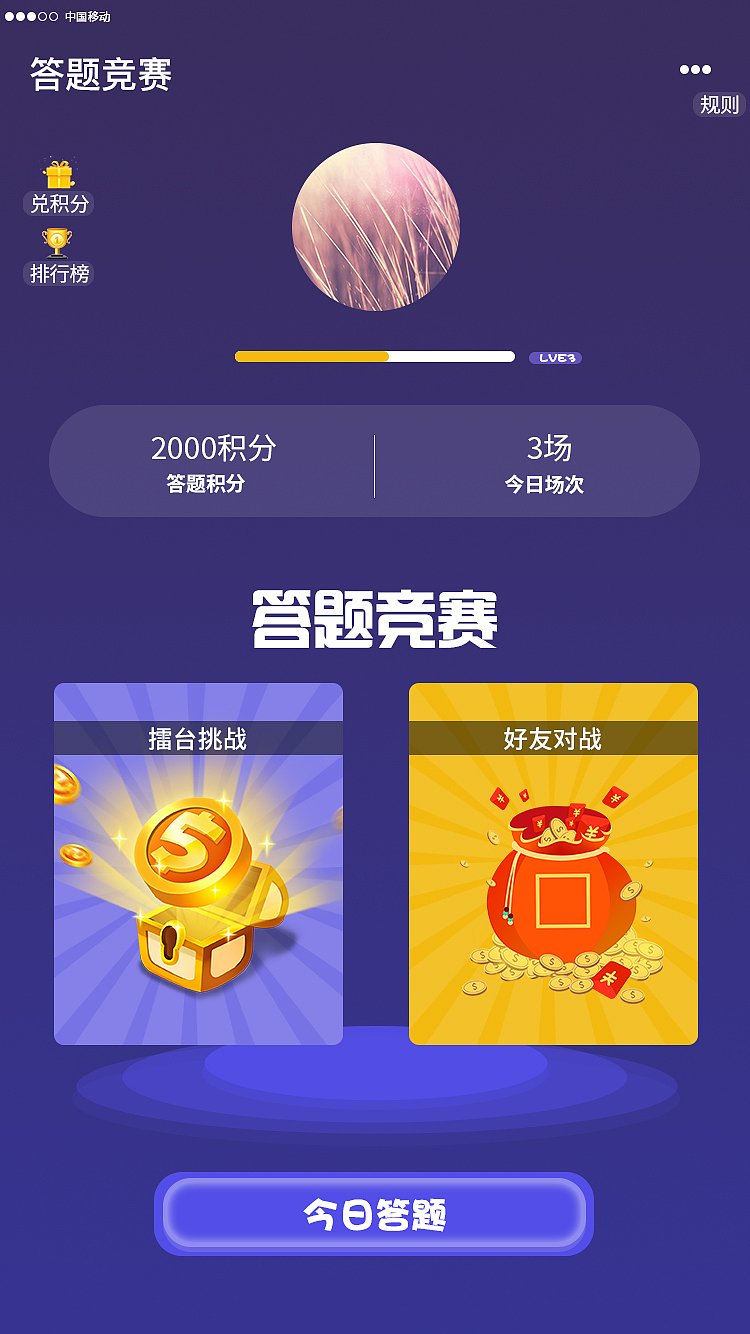Click the LVE3 level badge

pyautogui.click(x=556, y=357)
